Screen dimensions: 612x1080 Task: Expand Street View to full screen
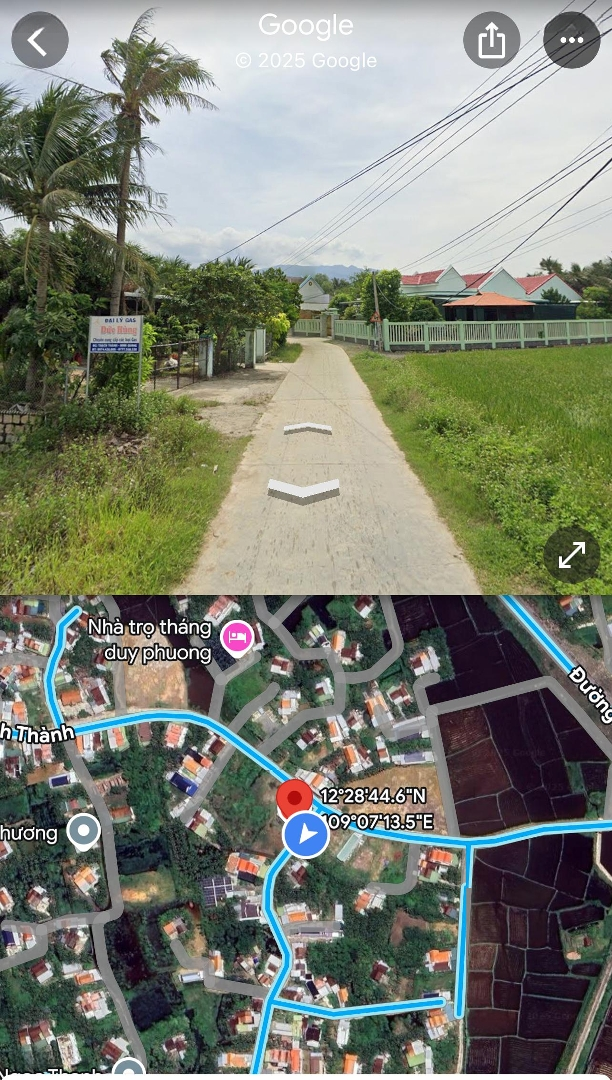point(571,555)
